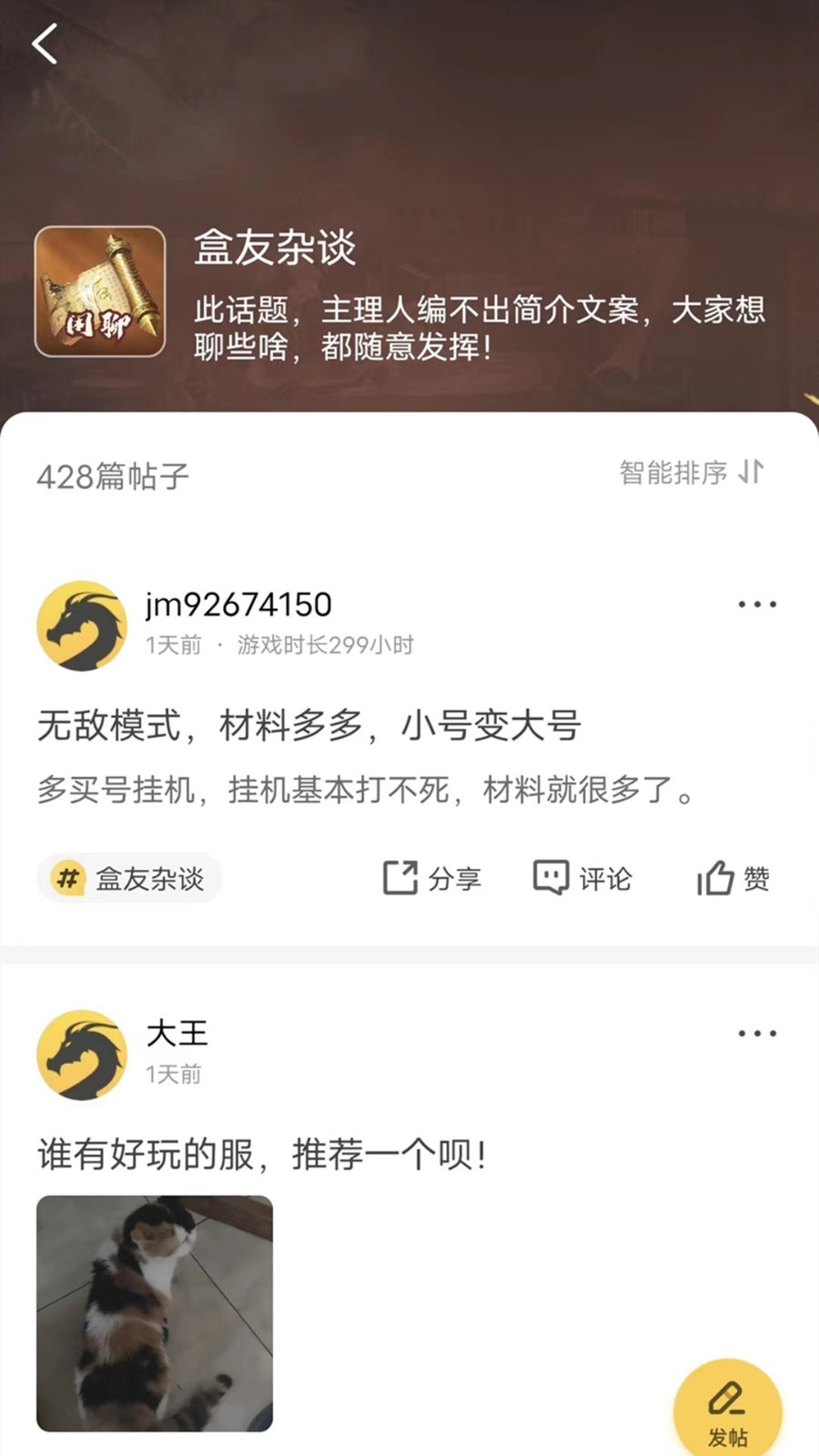Like jm92674150's post
The width and height of the screenshot is (819, 1456).
[733, 878]
